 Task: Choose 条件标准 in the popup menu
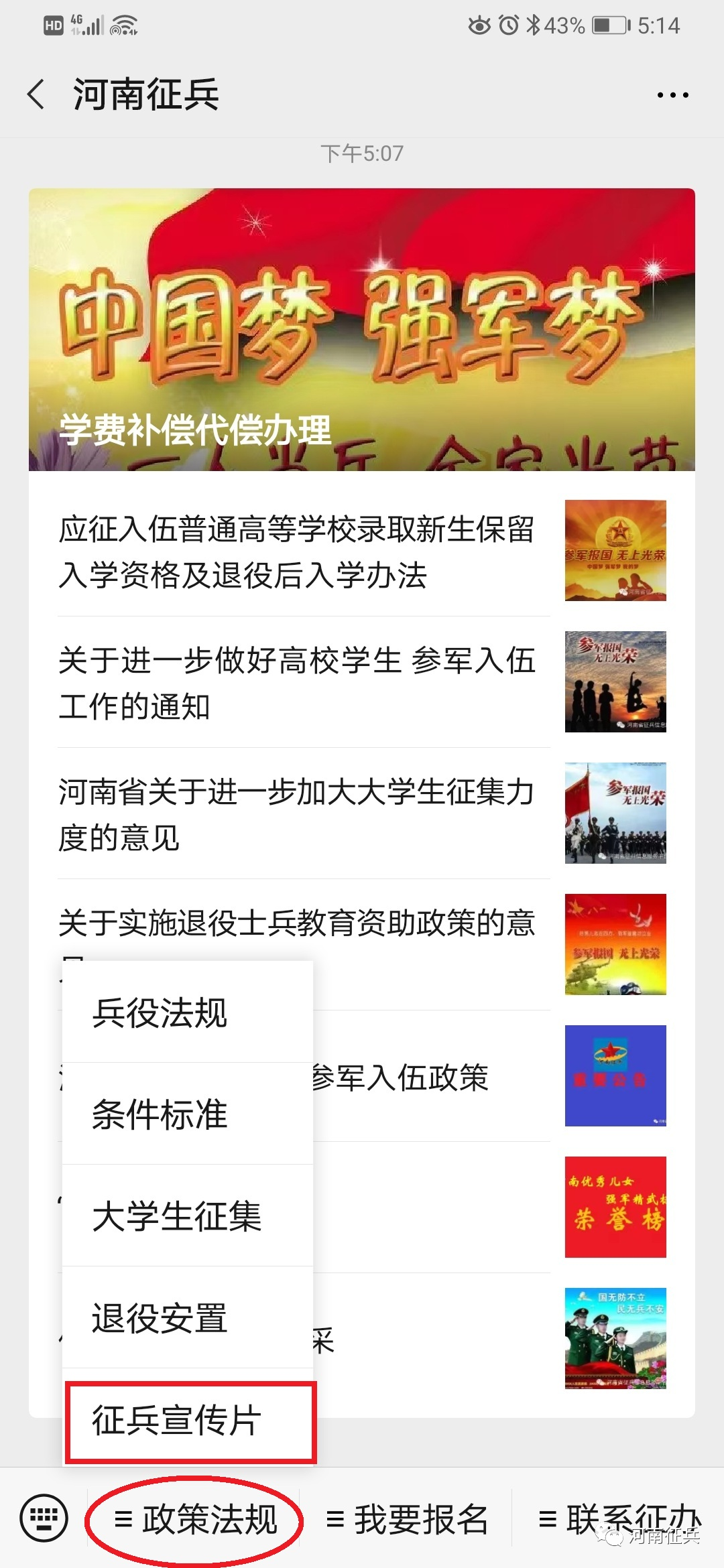pyautogui.click(x=188, y=1114)
